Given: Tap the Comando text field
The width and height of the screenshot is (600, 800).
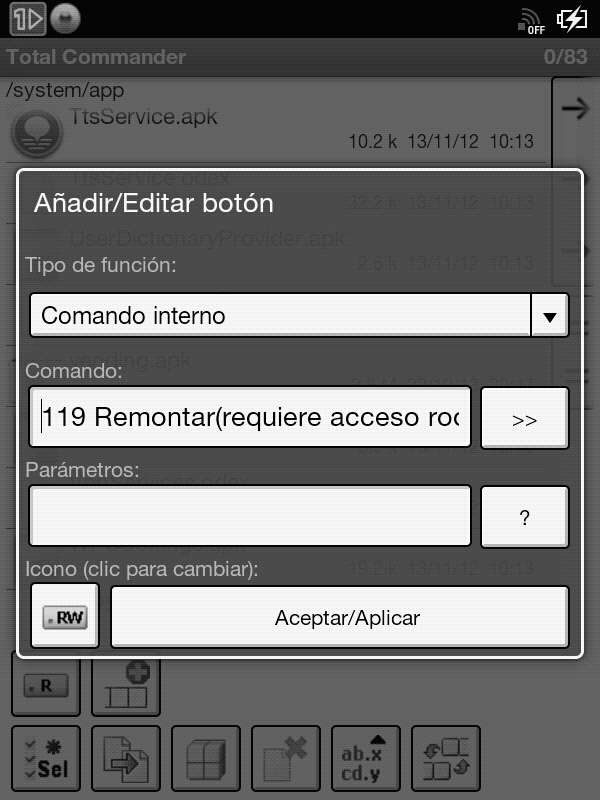Looking at the screenshot, I should [250, 417].
